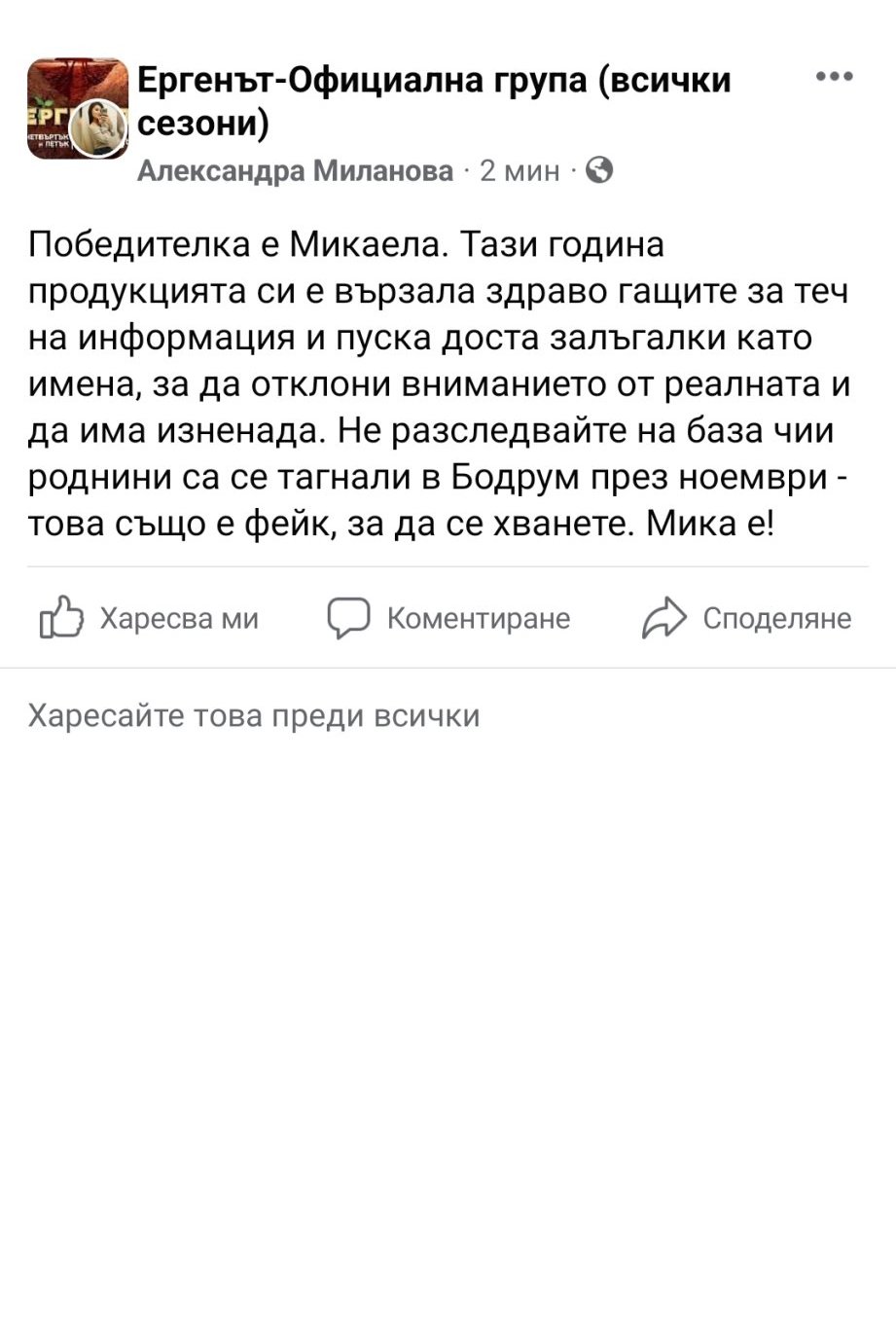
Task: Comment on the post via Коментиране
Action: pyautogui.click(x=448, y=618)
